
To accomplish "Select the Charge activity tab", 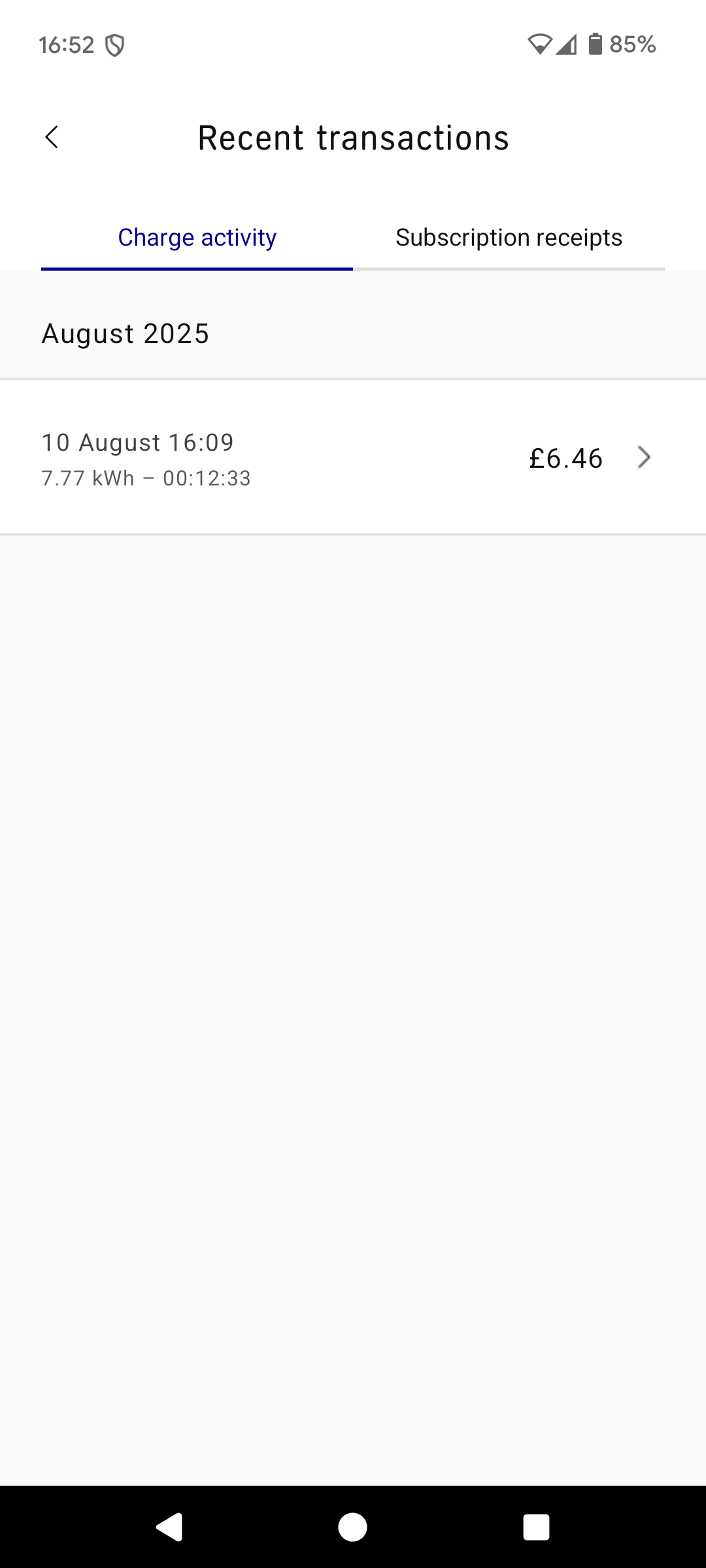I will point(197,238).
